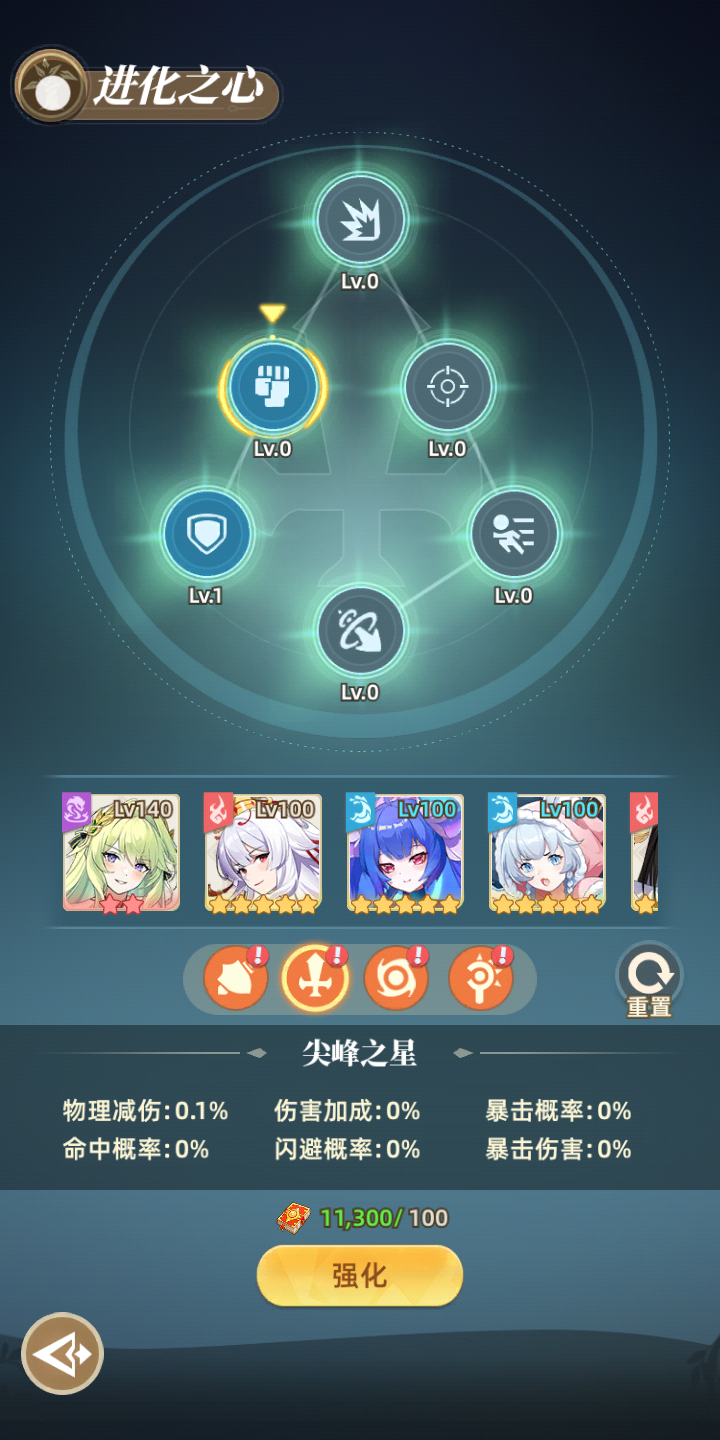Choose the blue-haired Lv100 character
The height and width of the screenshot is (1440, 720).
click(405, 853)
